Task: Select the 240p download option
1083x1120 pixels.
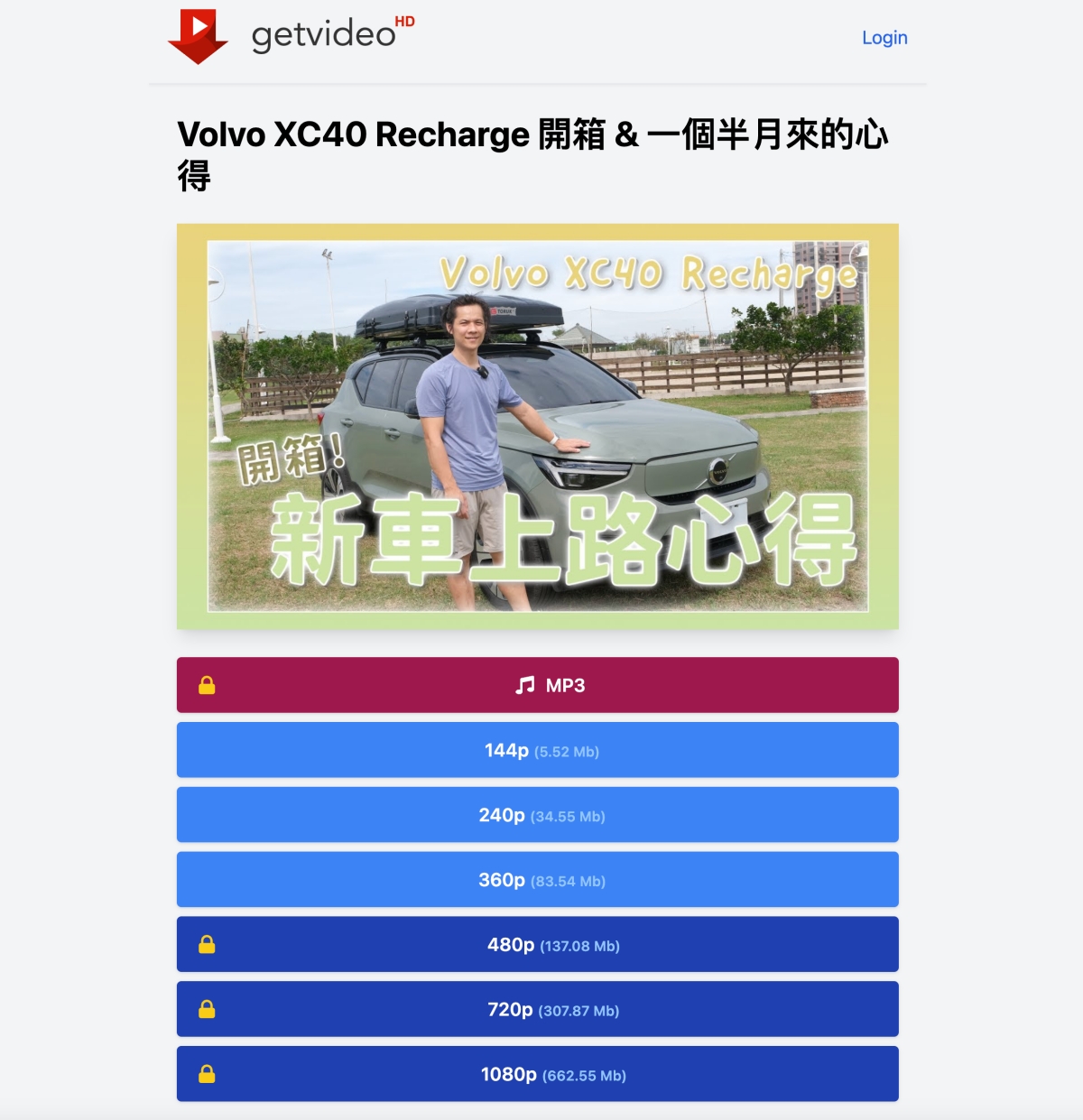Action: [x=538, y=815]
